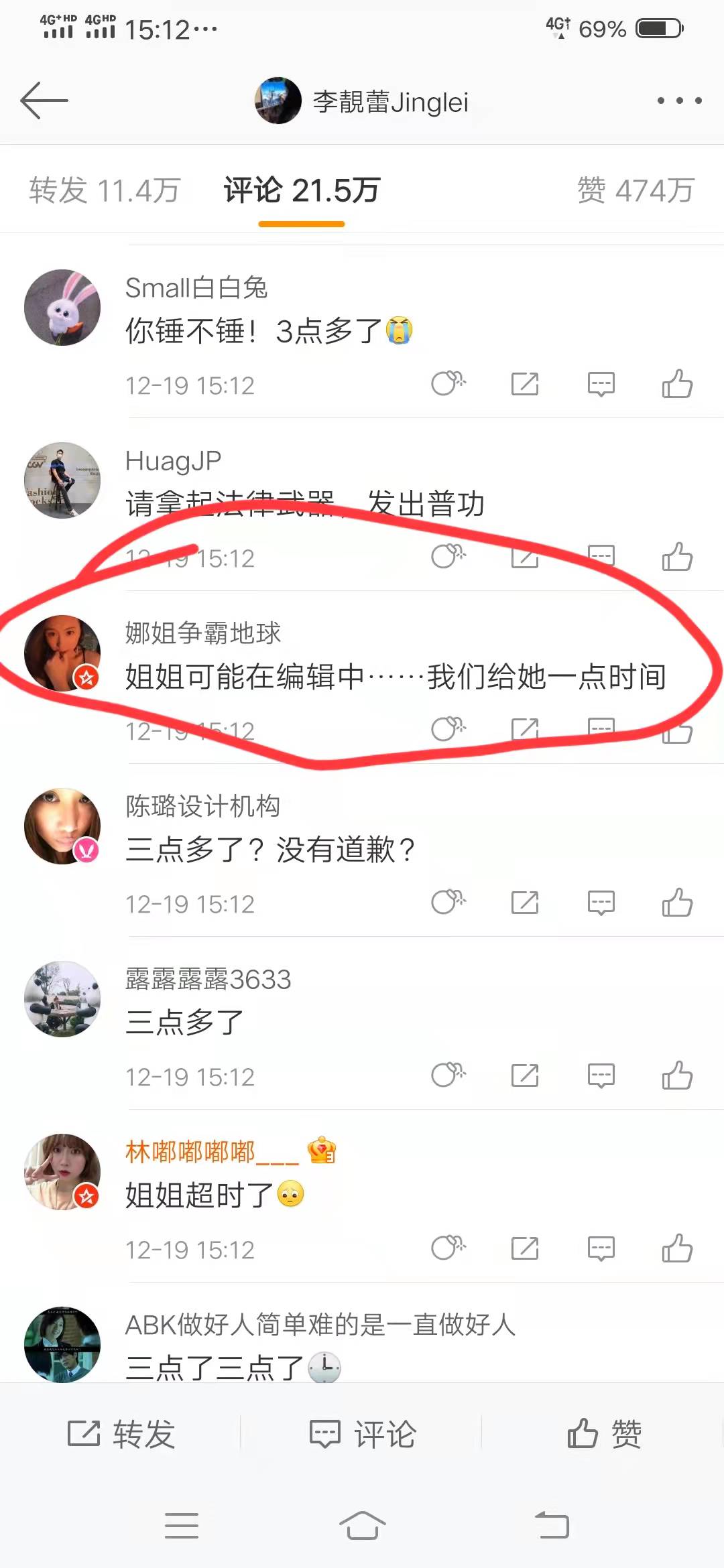Switch to the 转发 11.4万 tab

[105, 191]
